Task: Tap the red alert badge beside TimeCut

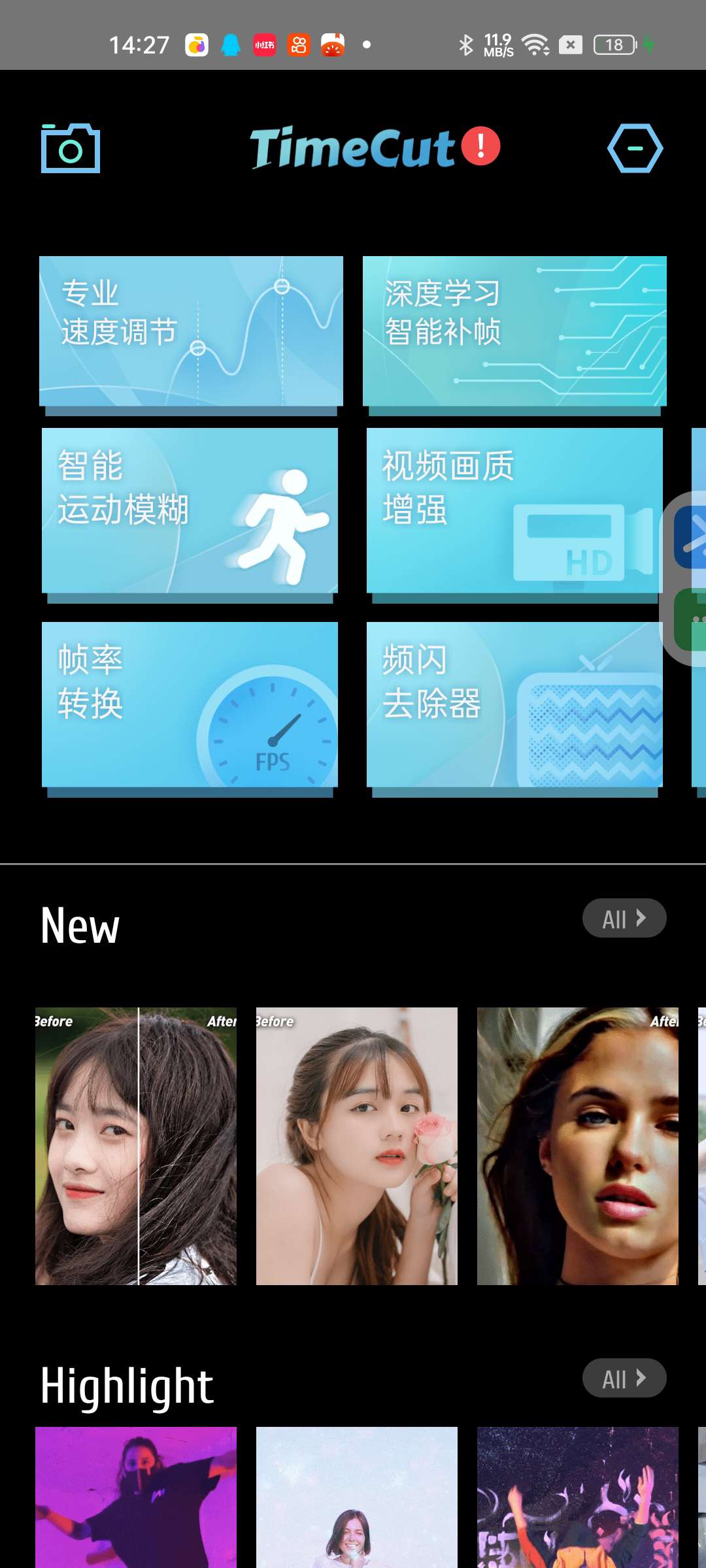Action: [x=481, y=146]
